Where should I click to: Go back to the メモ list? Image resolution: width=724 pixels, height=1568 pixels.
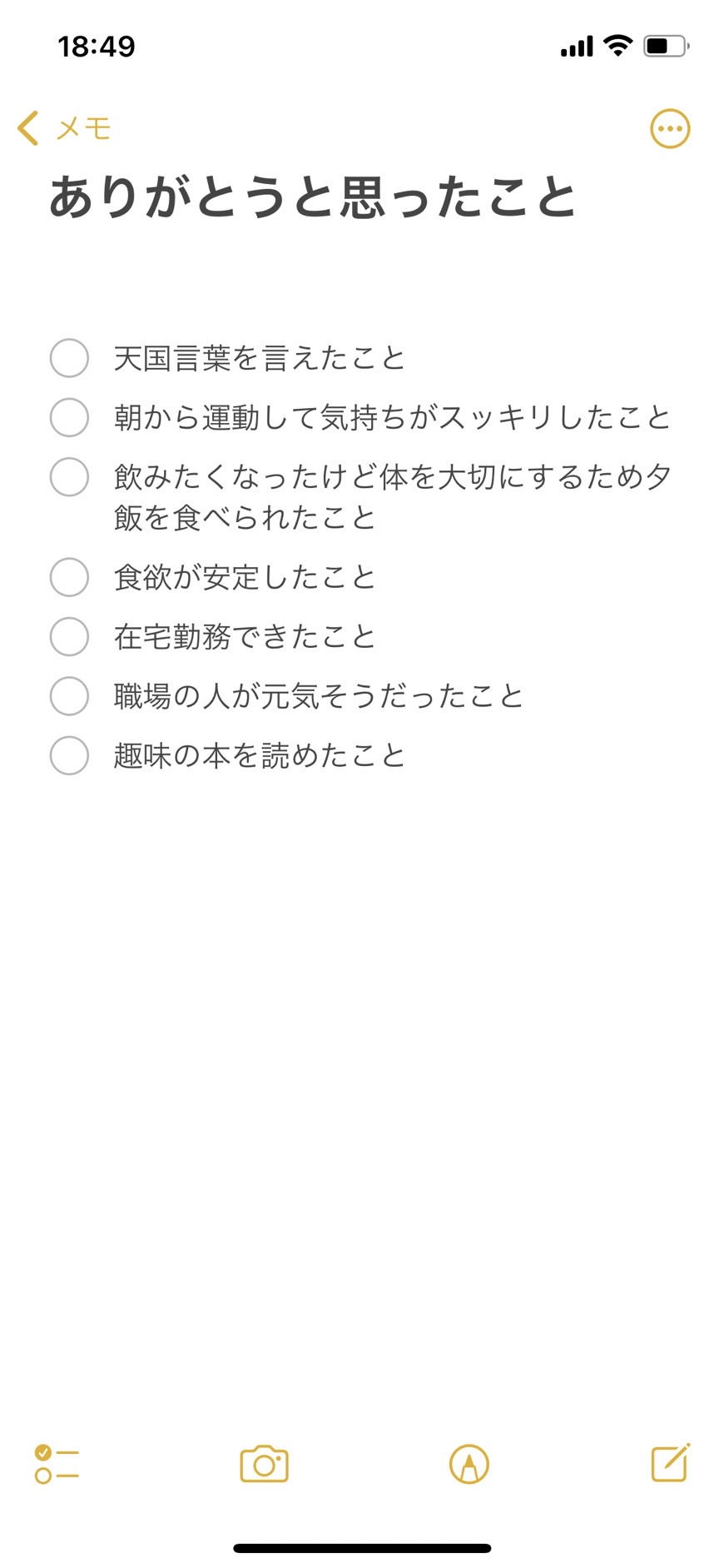point(64,128)
